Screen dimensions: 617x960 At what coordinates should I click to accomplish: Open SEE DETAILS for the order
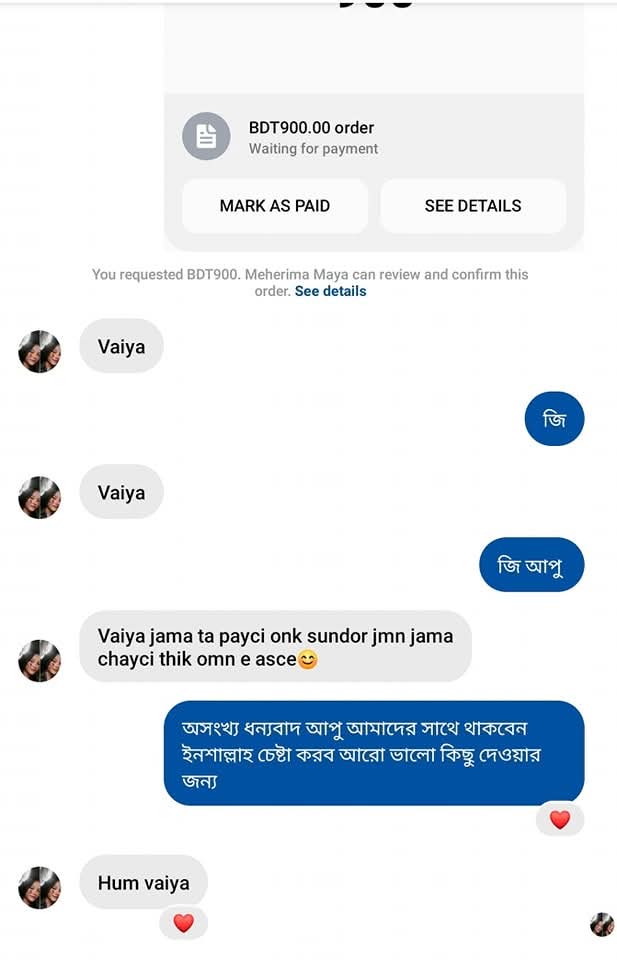473,206
